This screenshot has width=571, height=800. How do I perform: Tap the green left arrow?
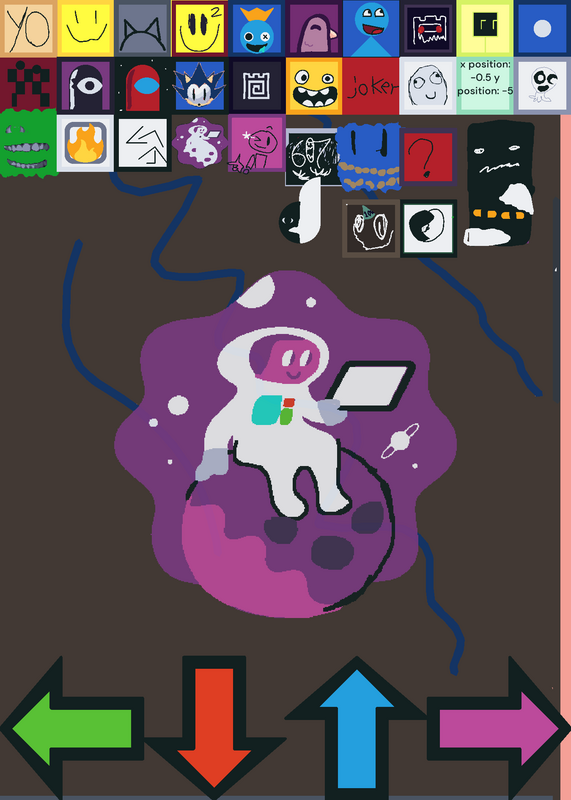tap(71, 729)
